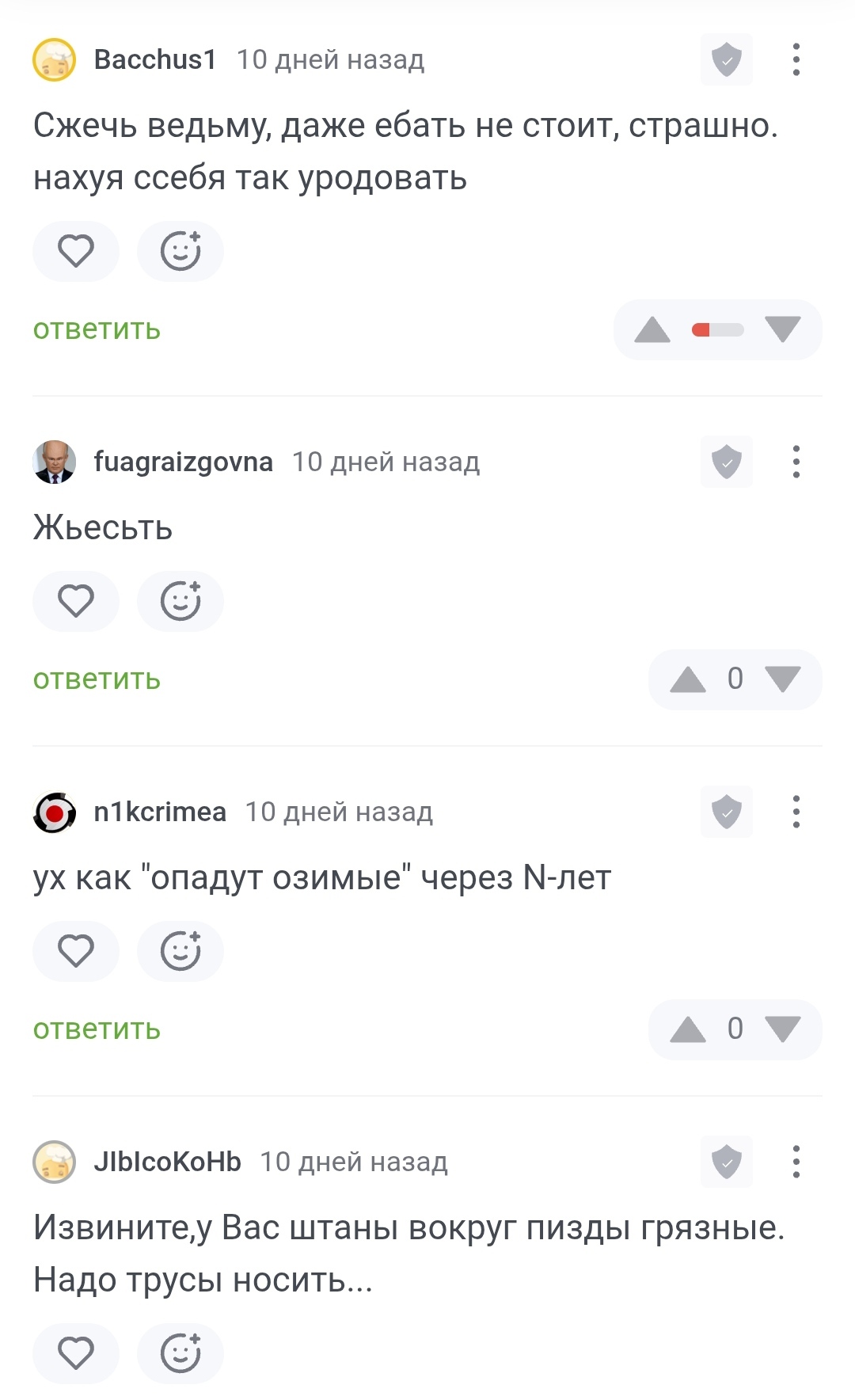
Task: Upvote fuagraizgovna's comment
Action: pos(687,679)
